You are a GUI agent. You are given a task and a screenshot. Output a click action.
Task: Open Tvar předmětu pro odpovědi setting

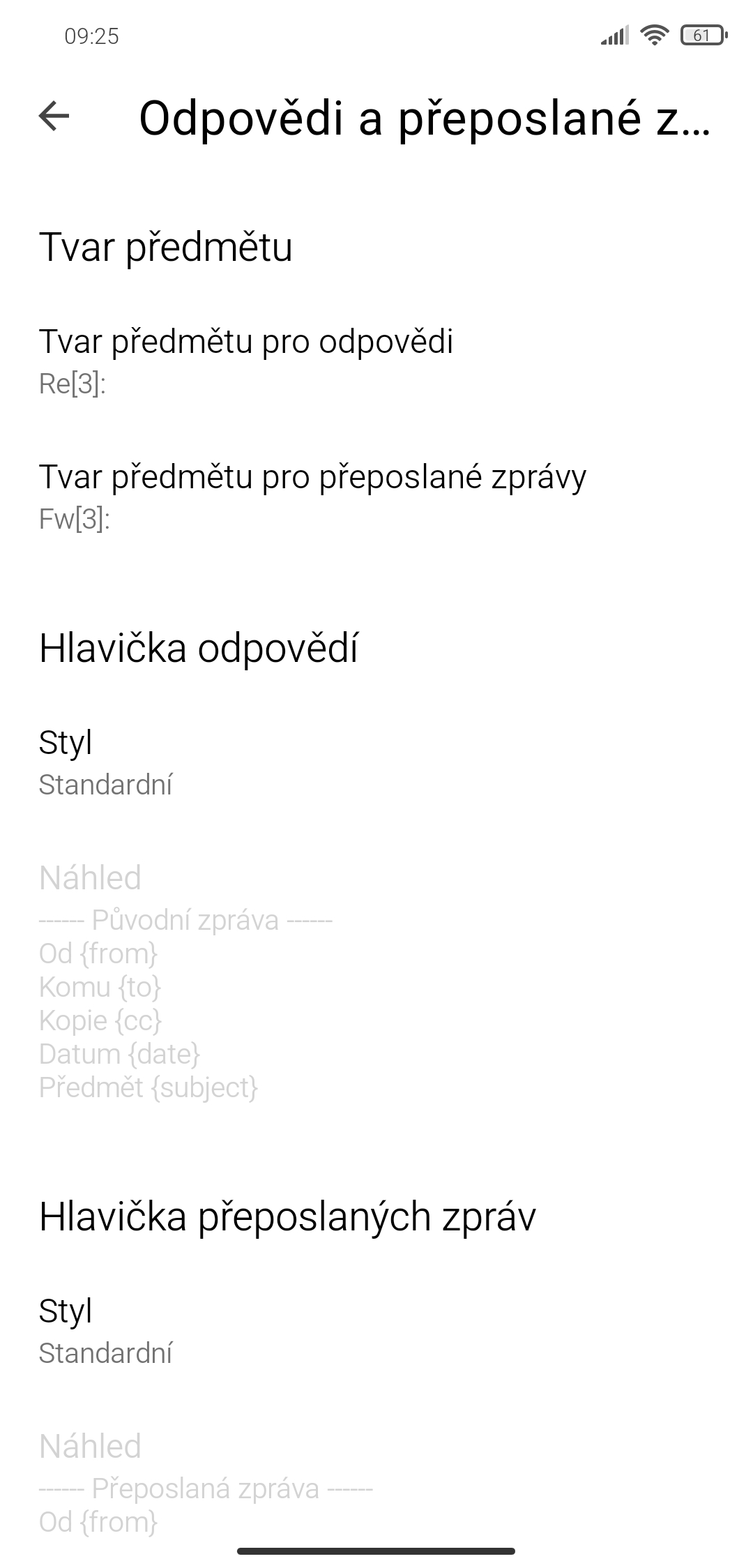[376, 361]
